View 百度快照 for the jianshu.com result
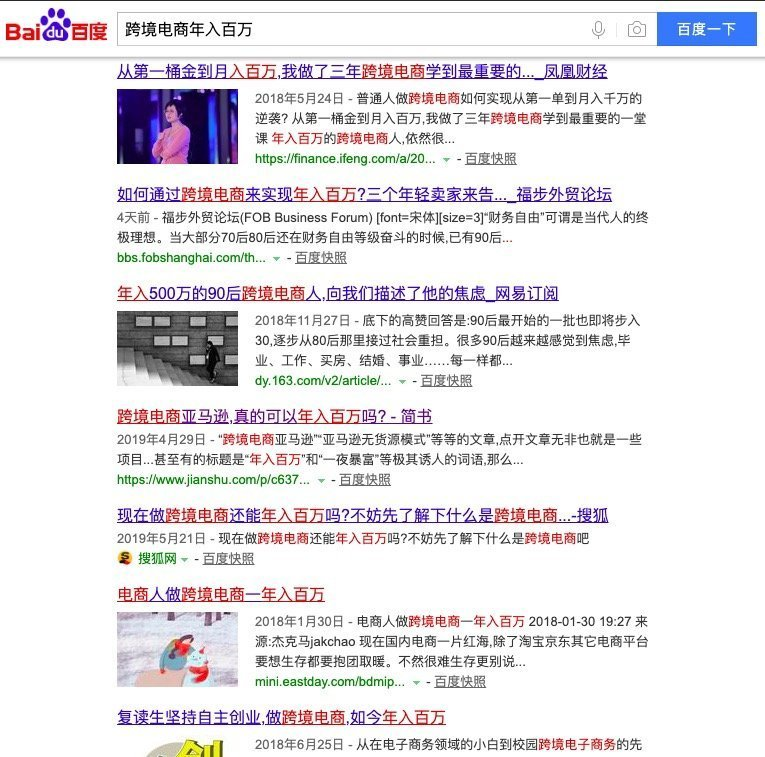Image resolution: width=765 pixels, height=757 pixels. pos(365,480)
